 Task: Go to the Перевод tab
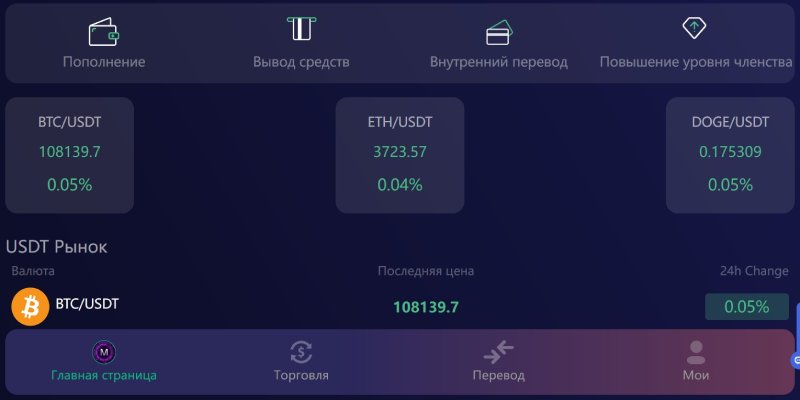coord(498,362)
